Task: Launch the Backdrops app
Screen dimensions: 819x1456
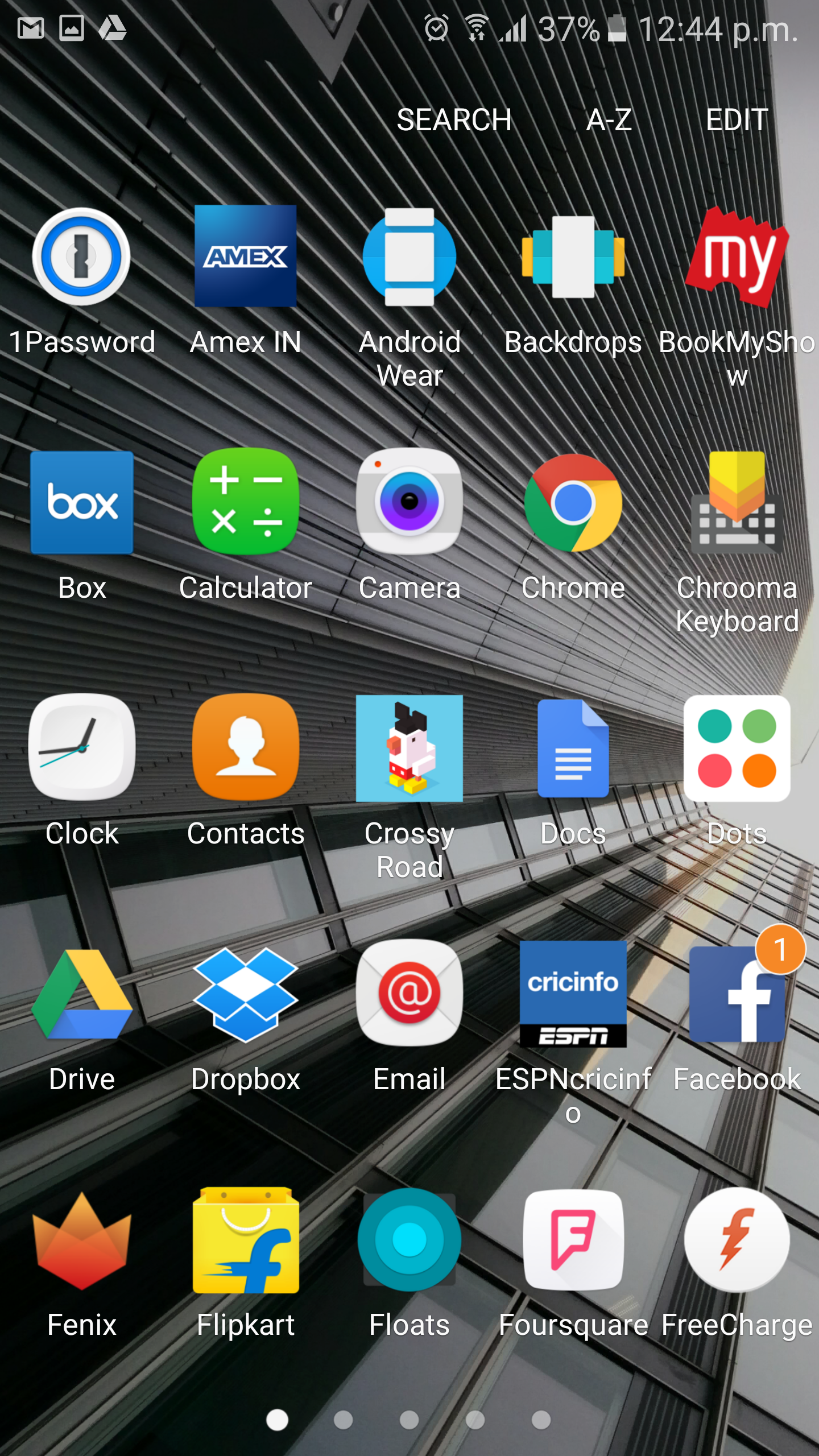Action: [573, 257]
